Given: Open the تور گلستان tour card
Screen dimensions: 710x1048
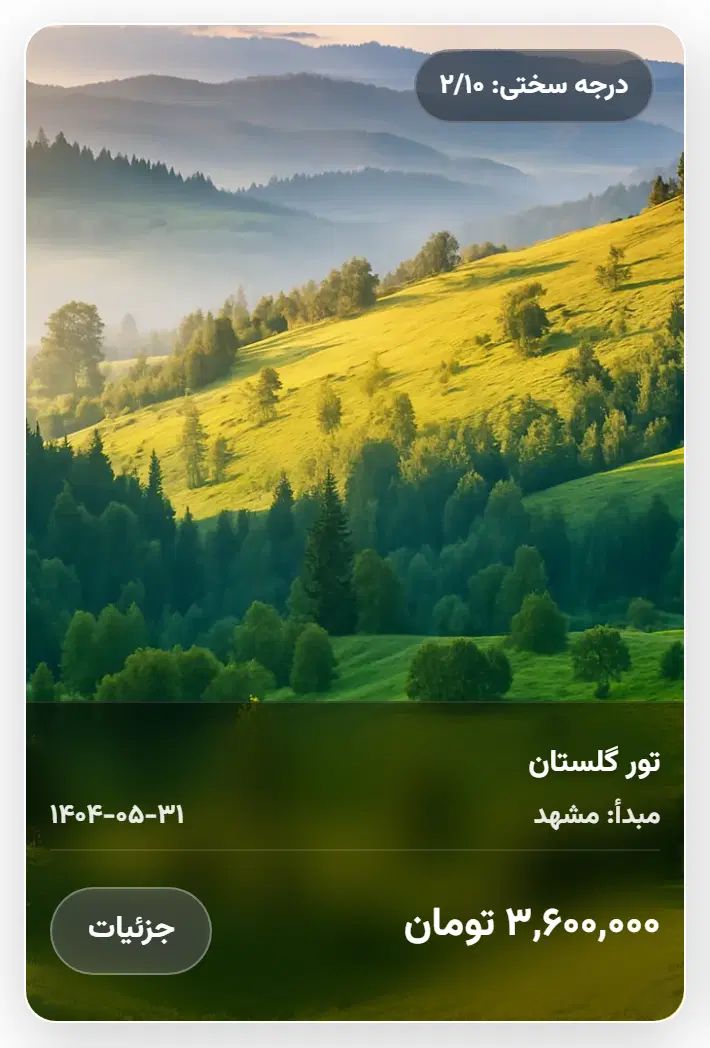Looking at the screenshot, I should point(594,763).
